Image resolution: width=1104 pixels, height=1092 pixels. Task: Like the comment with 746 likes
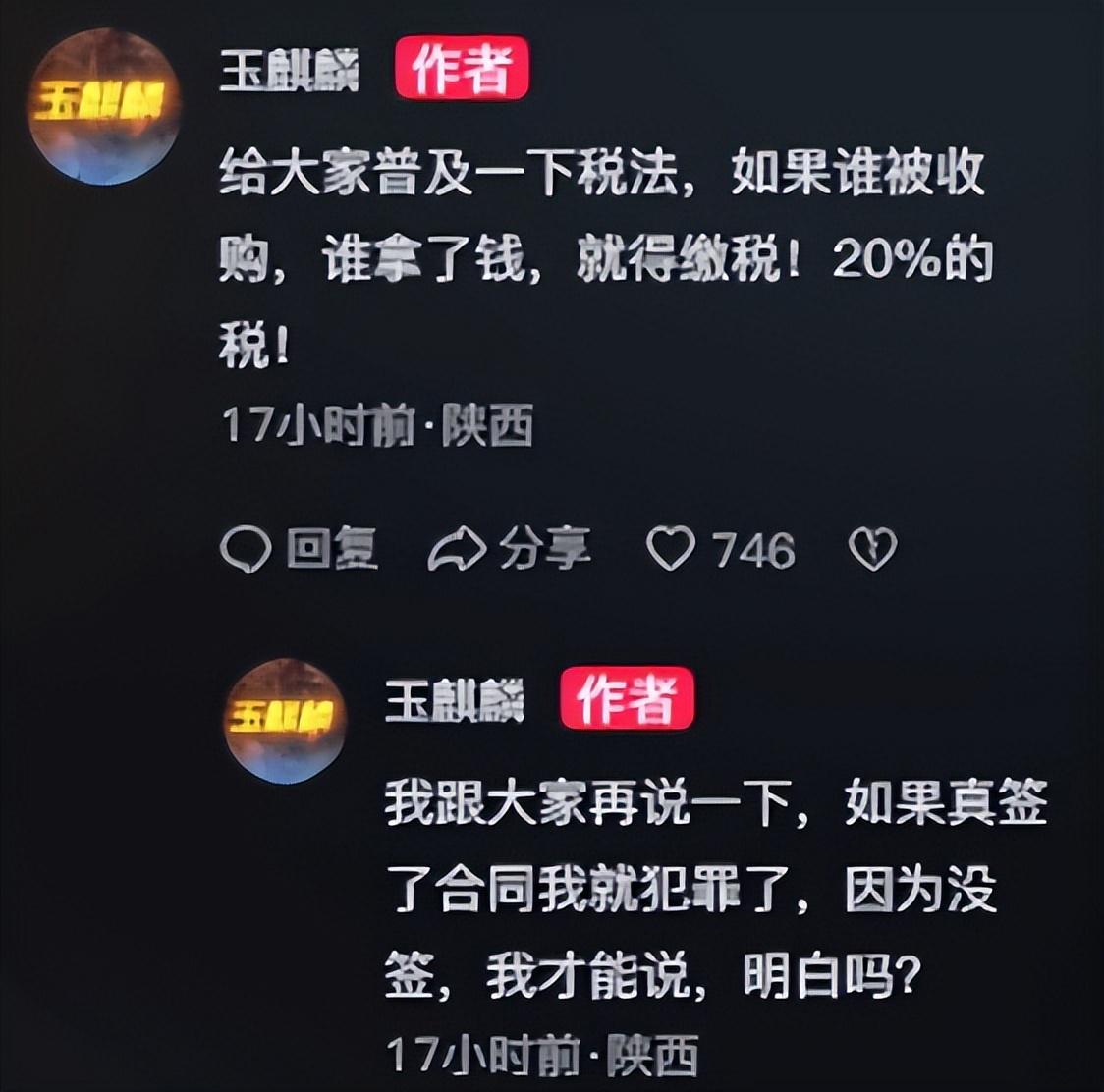click(x=672, y=549)
